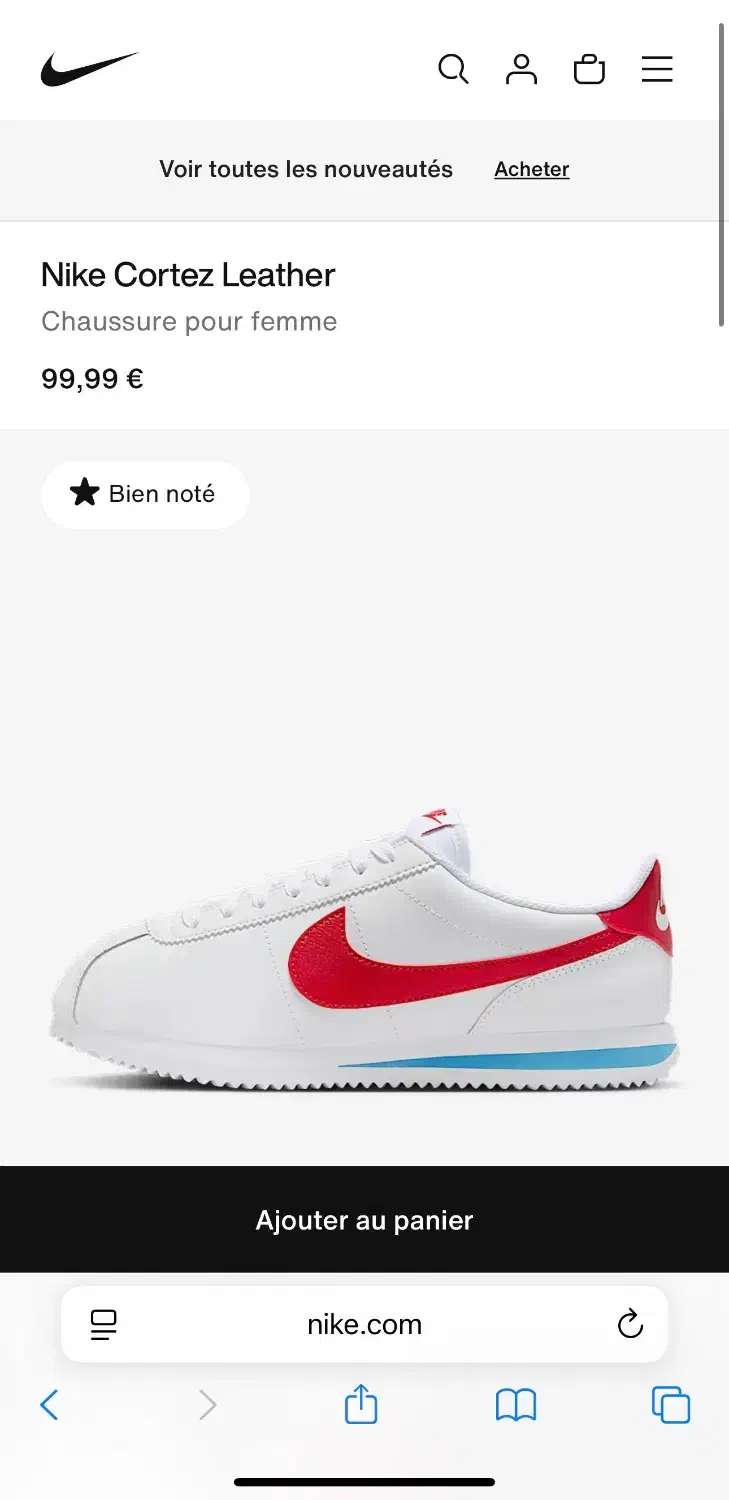Tap the Acheter link

tap(531, 170)
